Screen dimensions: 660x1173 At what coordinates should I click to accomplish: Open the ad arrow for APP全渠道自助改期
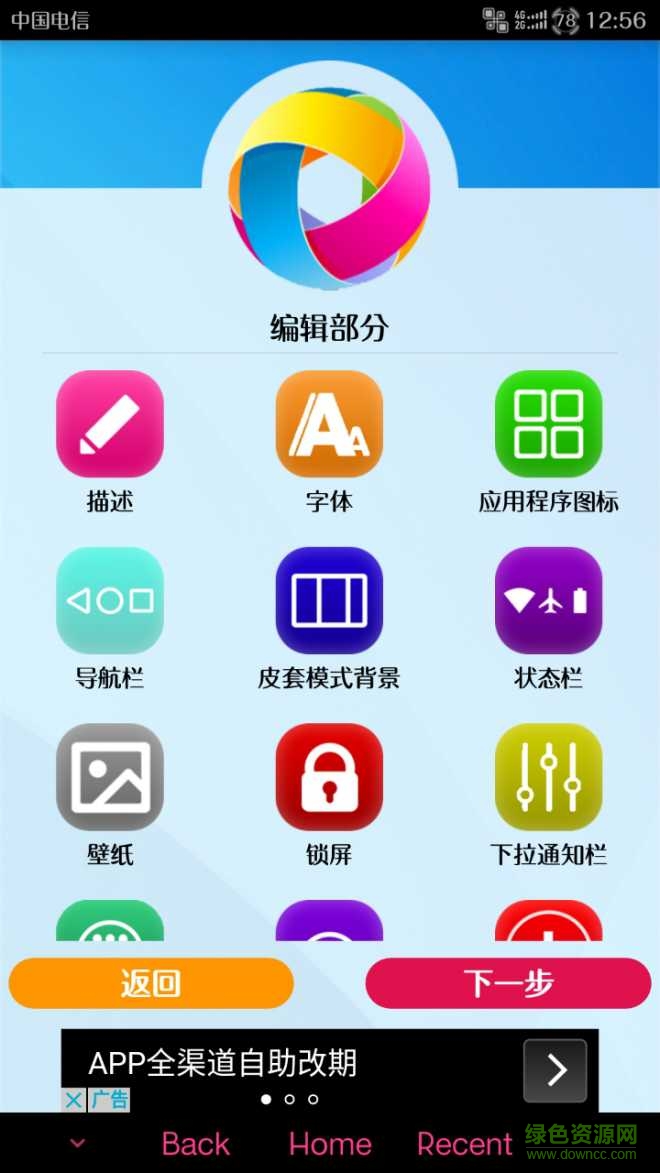[555, 1070]
